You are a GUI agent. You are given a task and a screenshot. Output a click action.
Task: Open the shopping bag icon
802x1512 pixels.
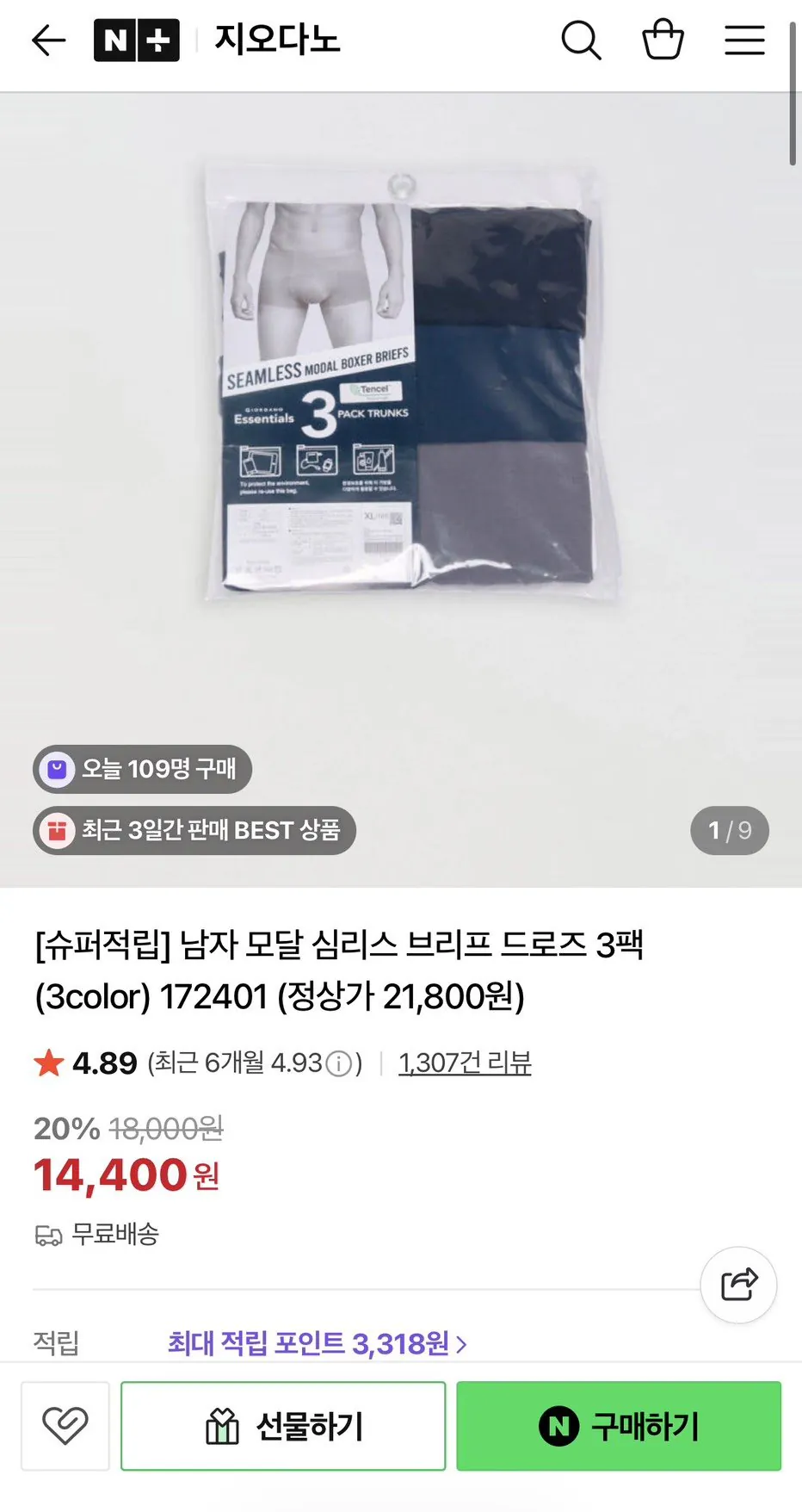[663, 40]
